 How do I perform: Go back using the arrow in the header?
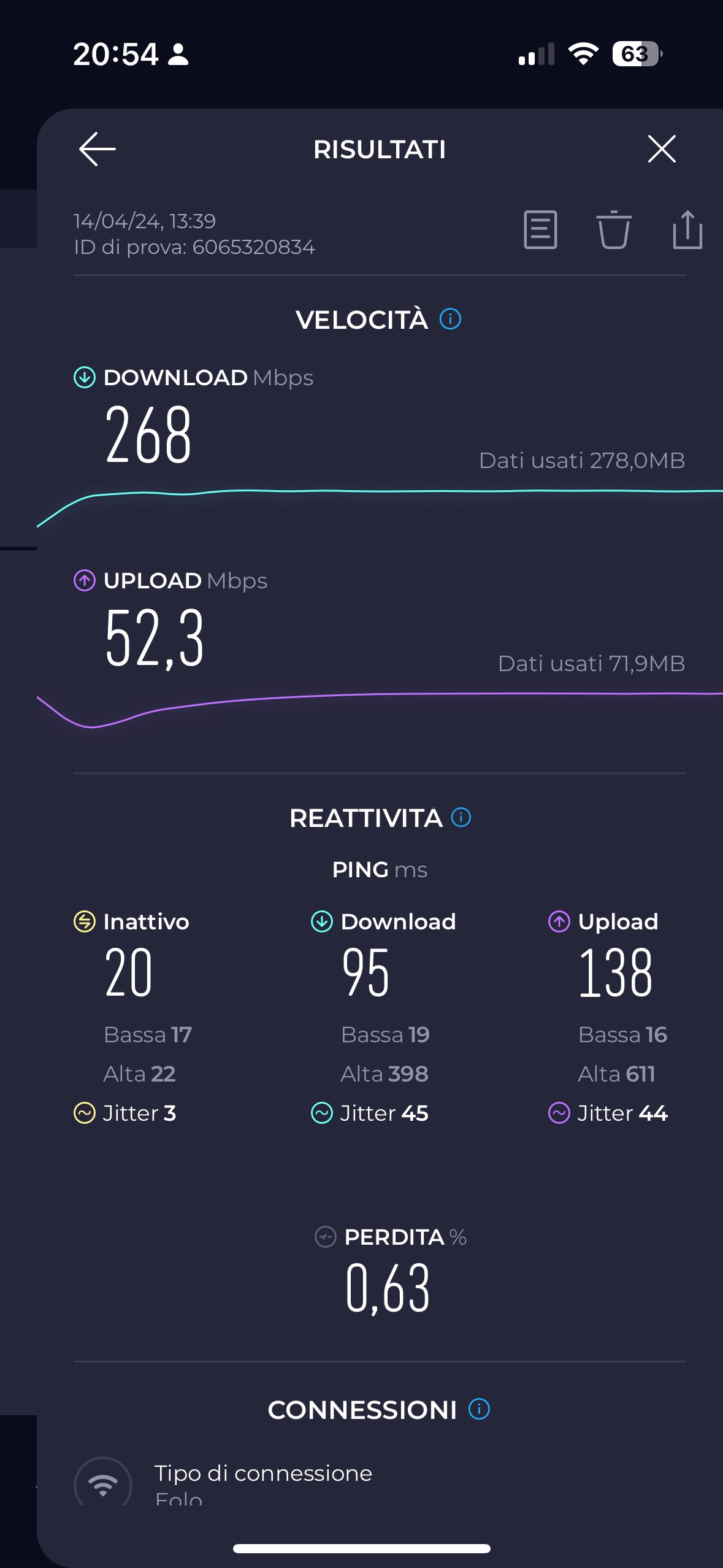97,149
